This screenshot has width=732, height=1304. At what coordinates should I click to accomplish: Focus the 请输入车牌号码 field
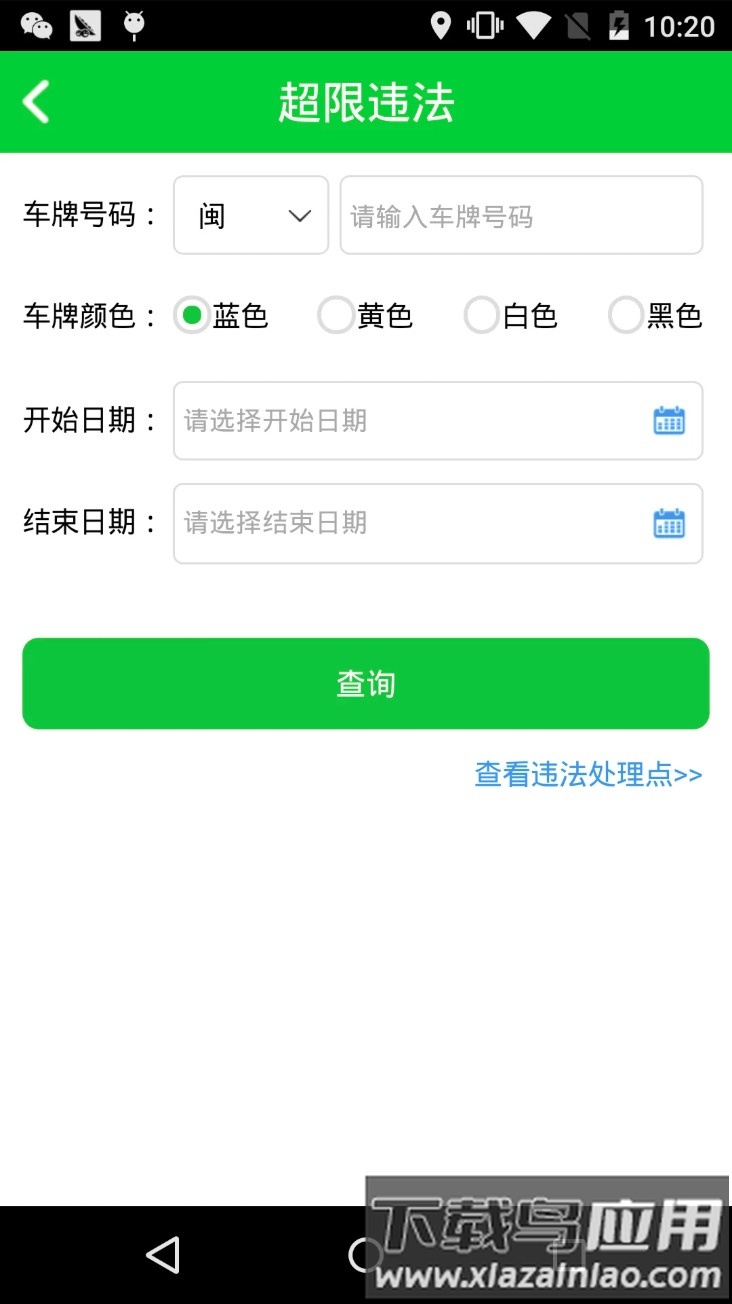(520, 215)
